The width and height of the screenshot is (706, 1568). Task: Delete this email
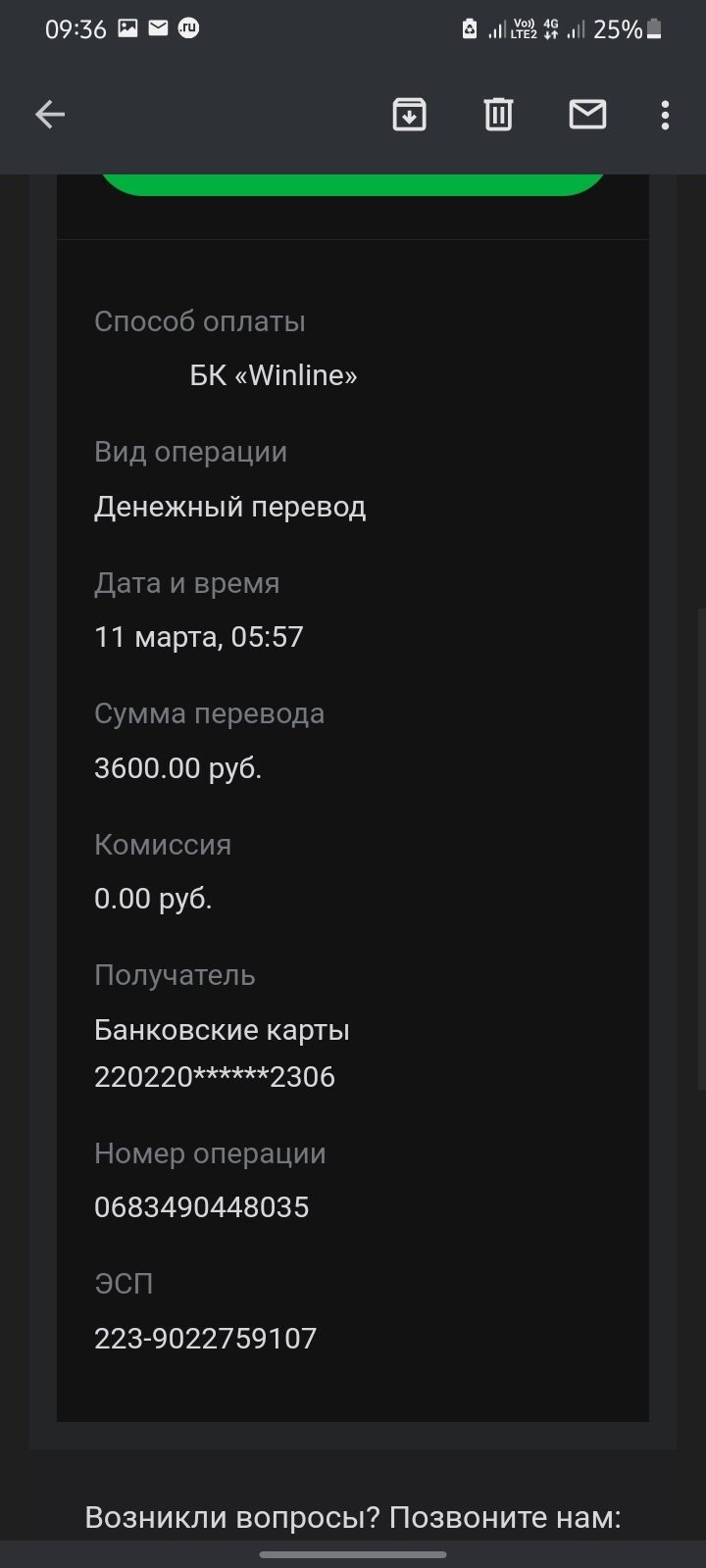click(x=498, y=115)
